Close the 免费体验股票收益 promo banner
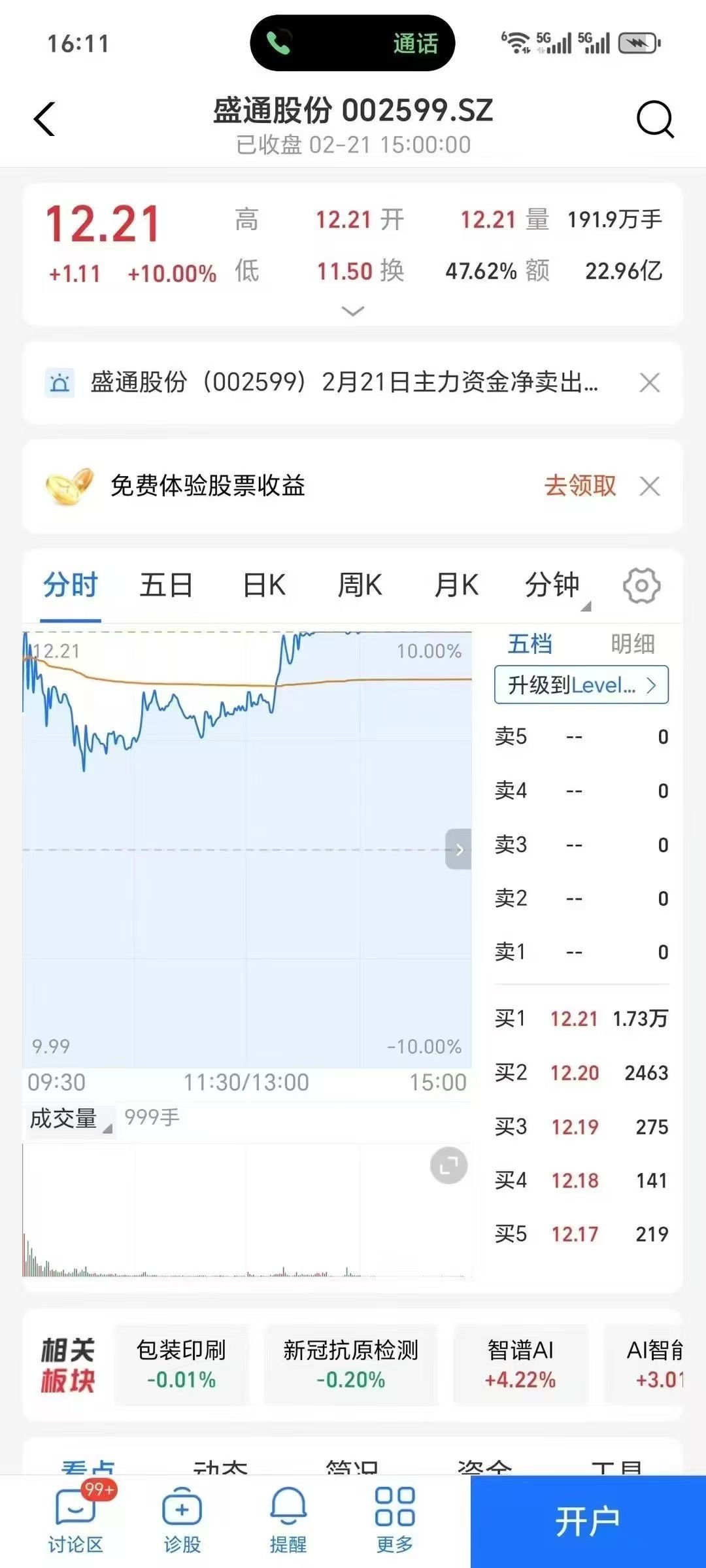 coord(649,486)
